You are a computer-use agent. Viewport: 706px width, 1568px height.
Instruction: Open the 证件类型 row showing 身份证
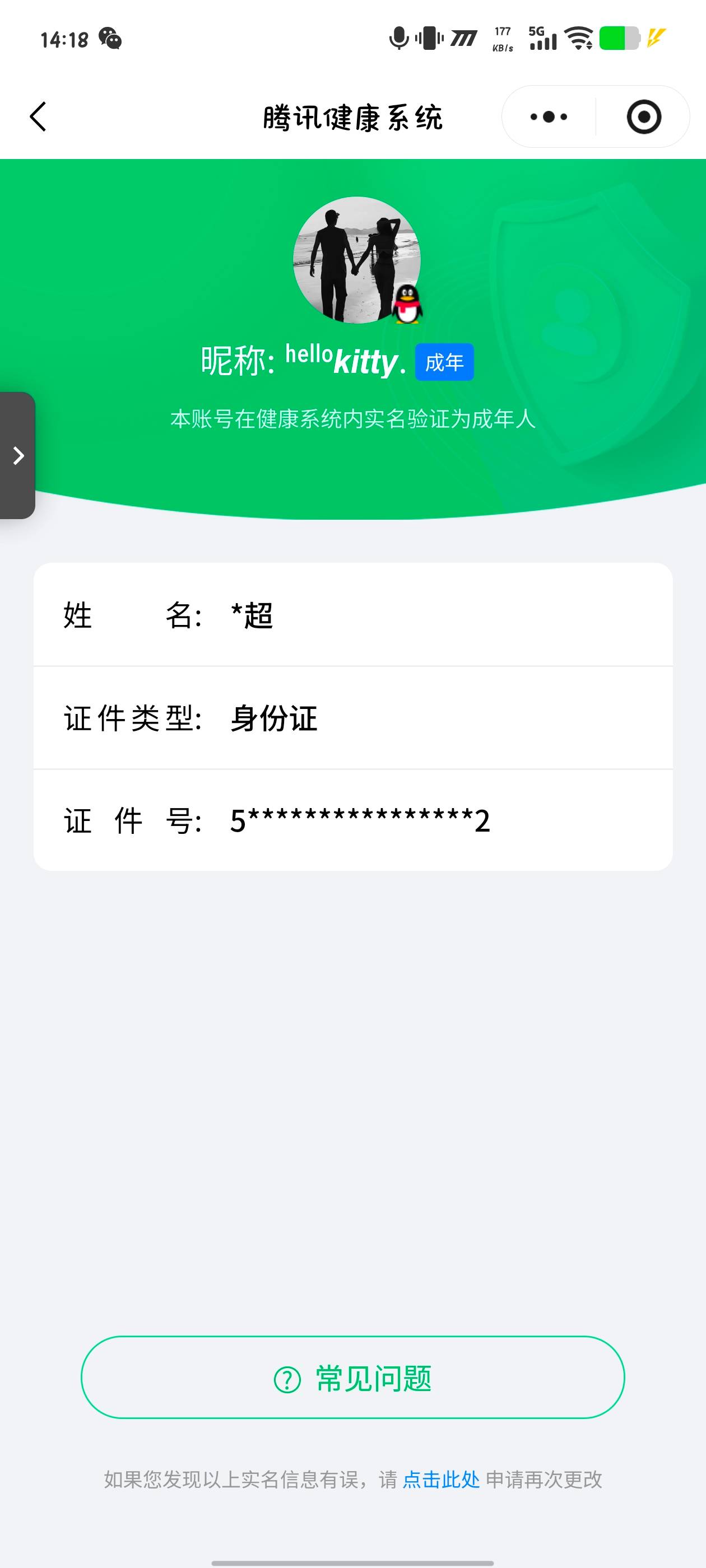(x=354, y=719)
